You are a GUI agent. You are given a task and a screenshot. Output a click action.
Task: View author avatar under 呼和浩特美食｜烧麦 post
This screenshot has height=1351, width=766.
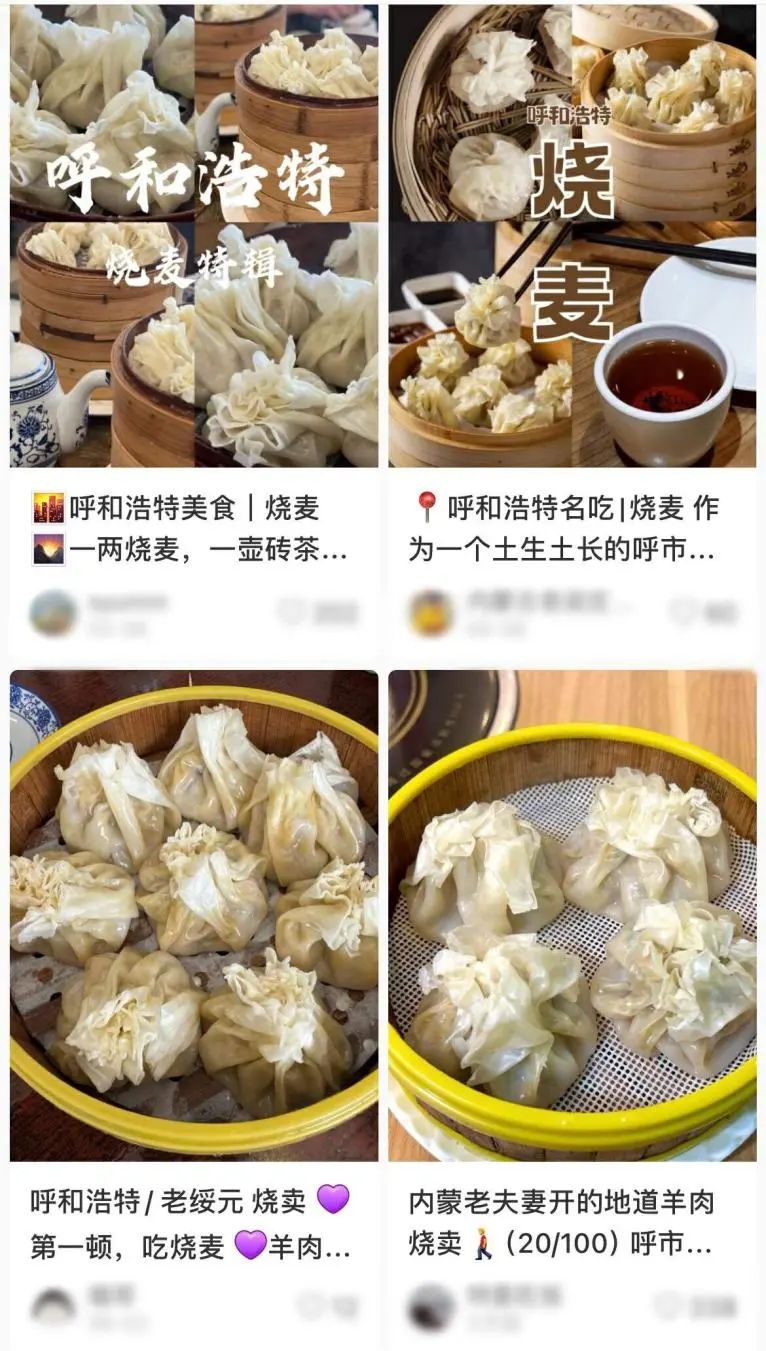tap(53, 613)
